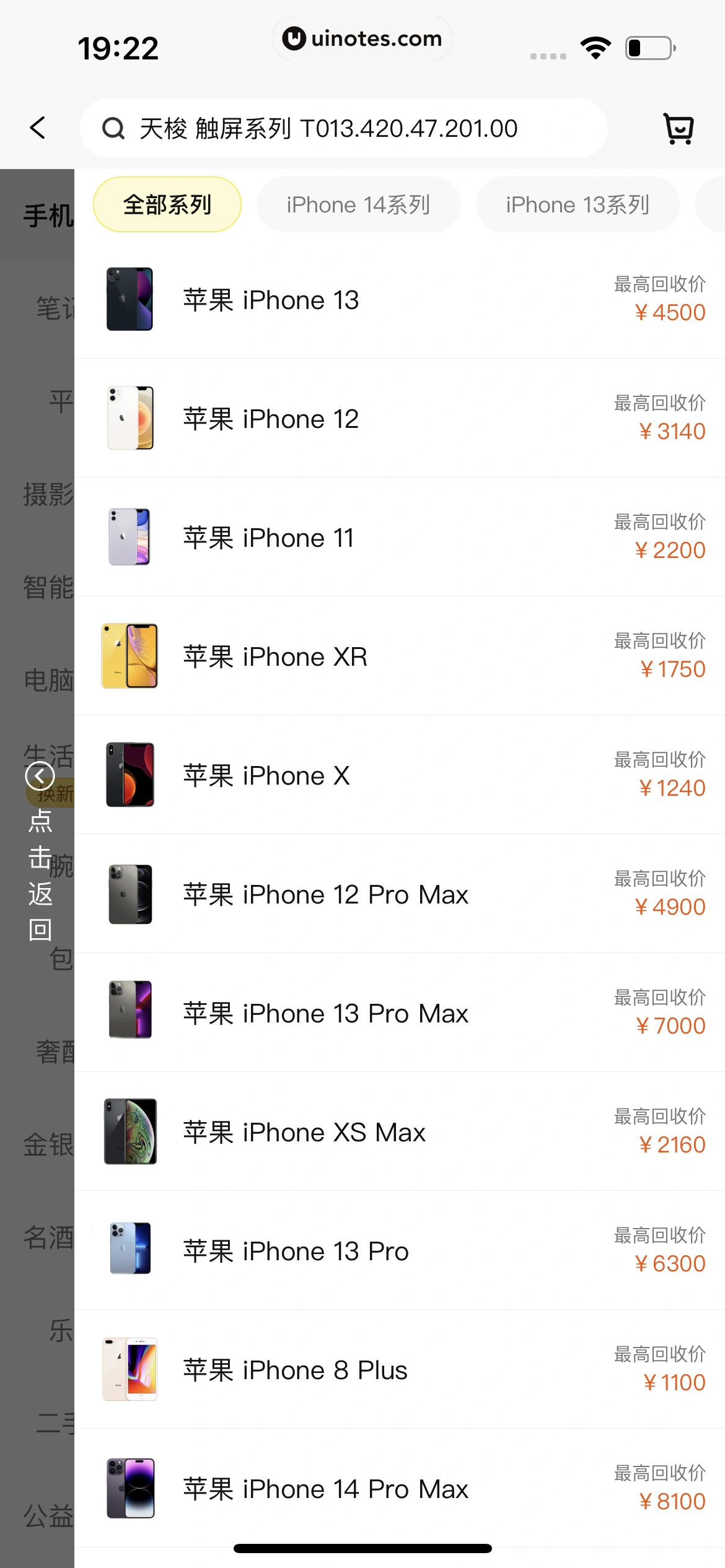Tap the yellow iPhone XR product image
The width and height of the screenshot is (725, 1568).
[x=129, y=656]
